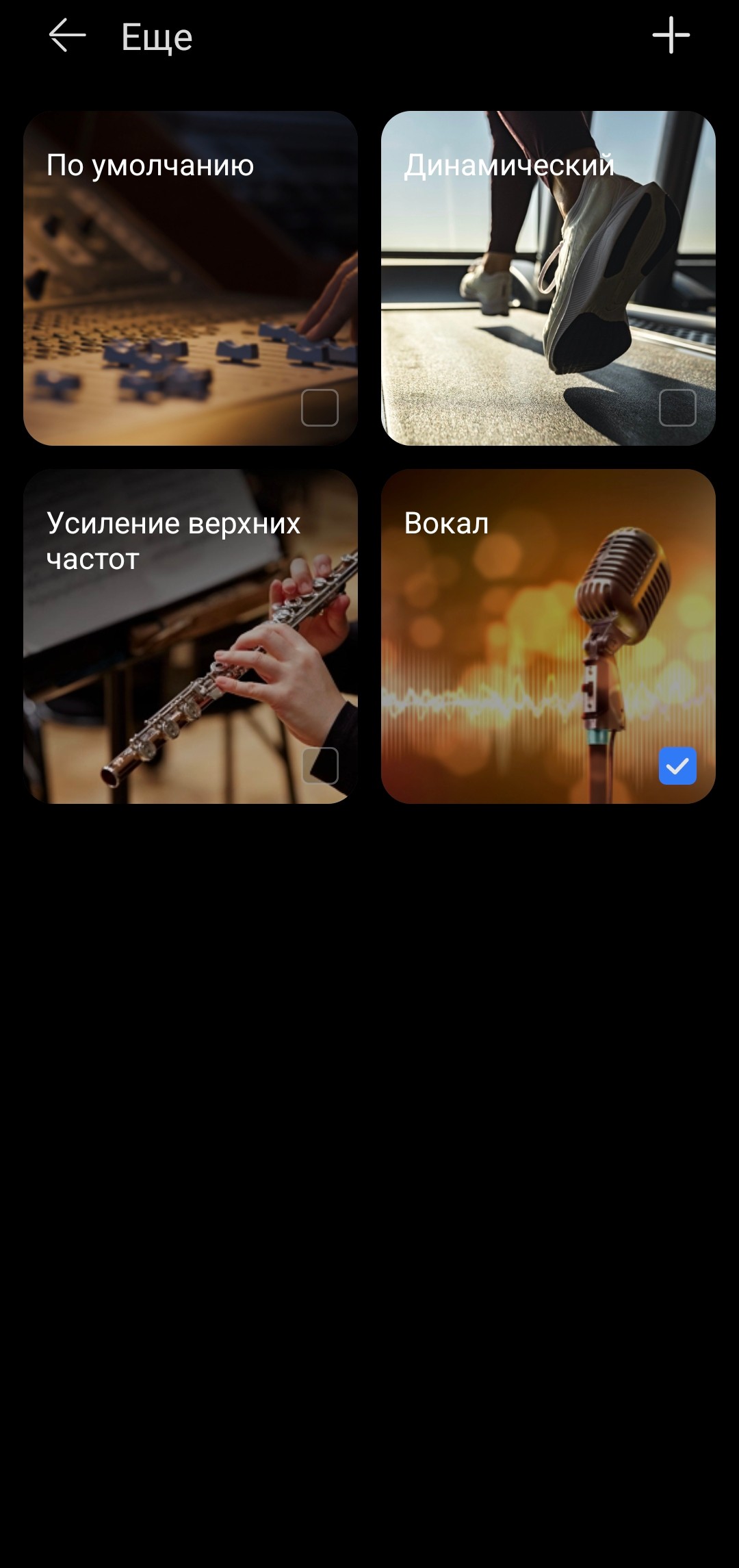Go back from the Еще screen

pos(67,36)
